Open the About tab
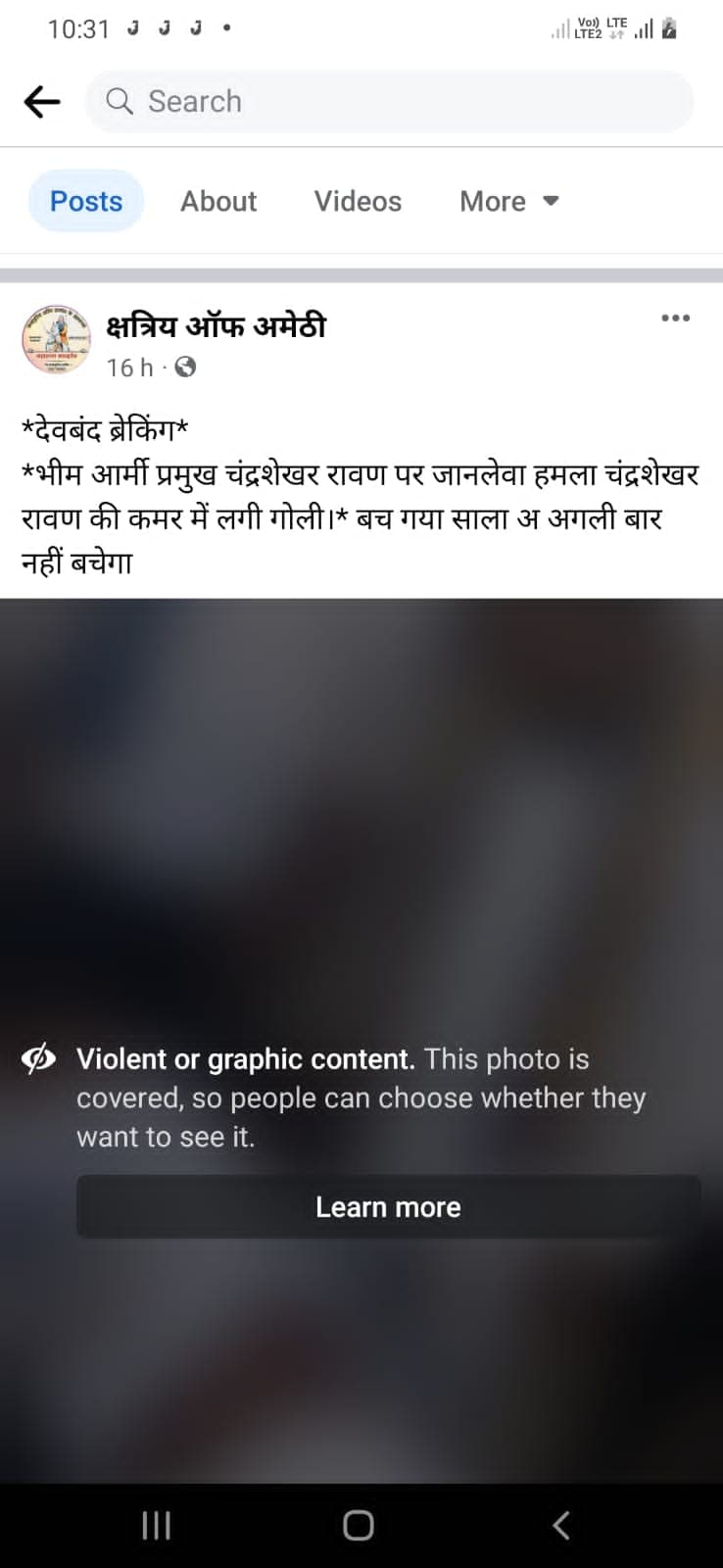 218,201
